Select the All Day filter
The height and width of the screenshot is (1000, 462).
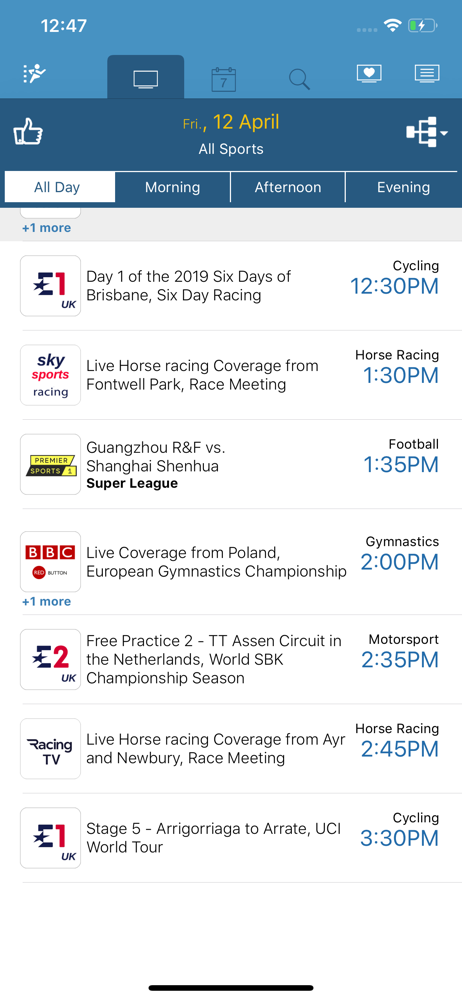[57, 187]
